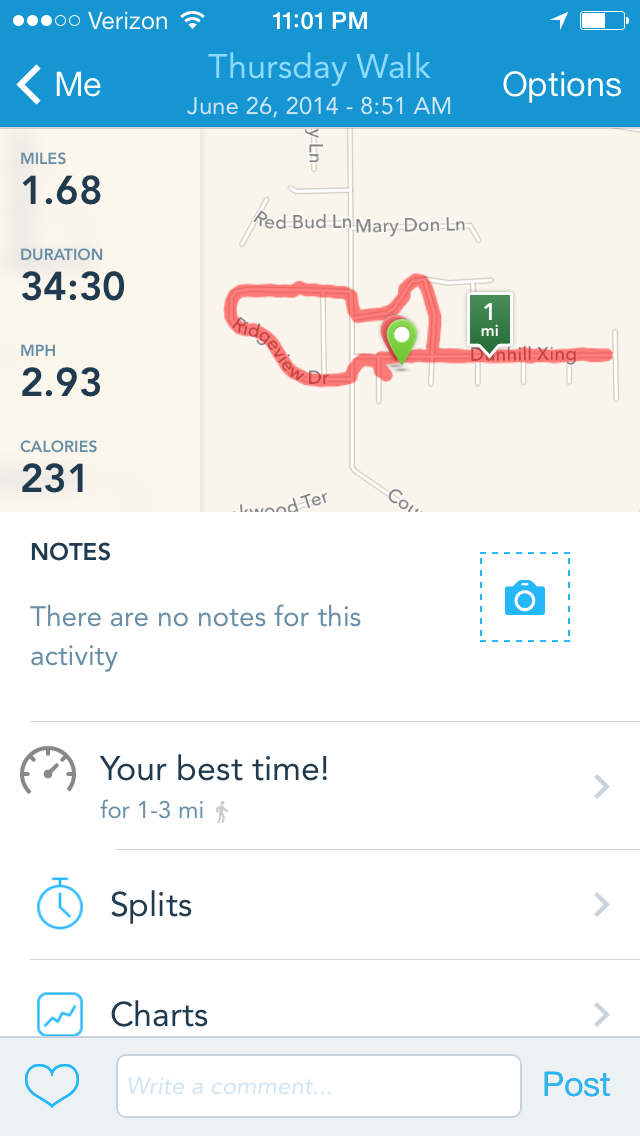Add a photo with the camera icon
640x1136 pixels.
525,597
